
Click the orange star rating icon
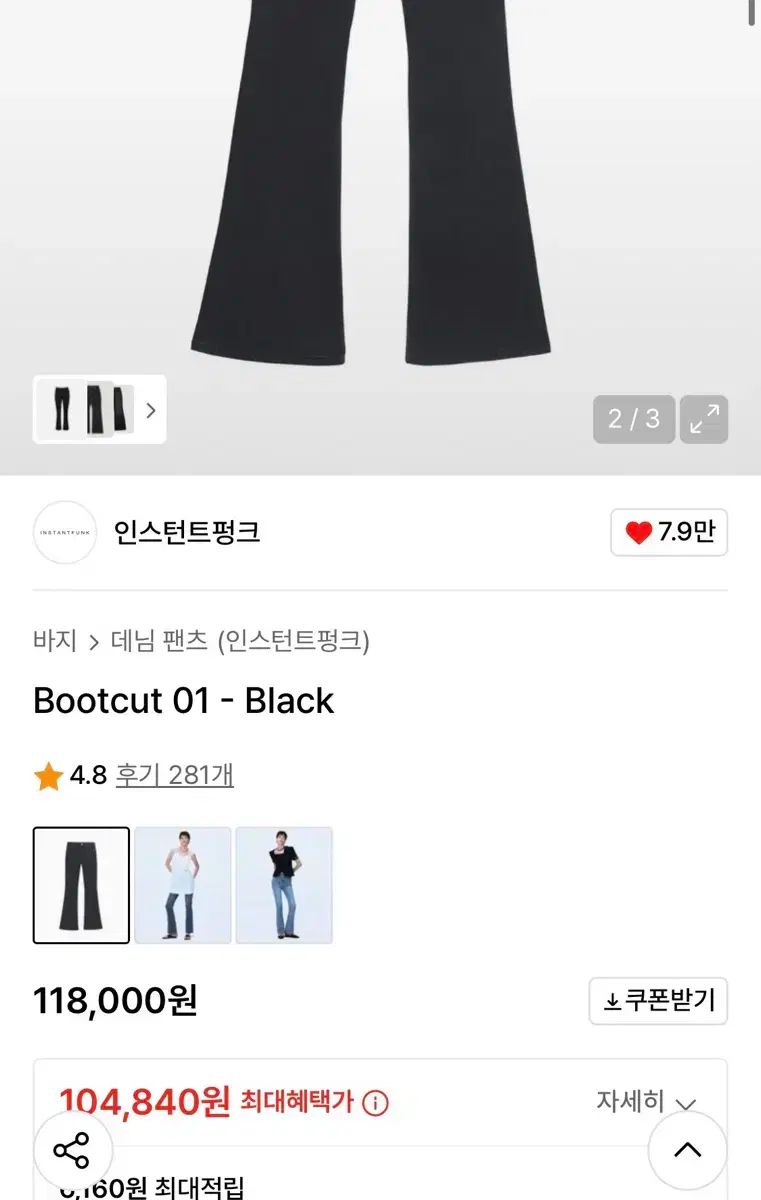47,773
